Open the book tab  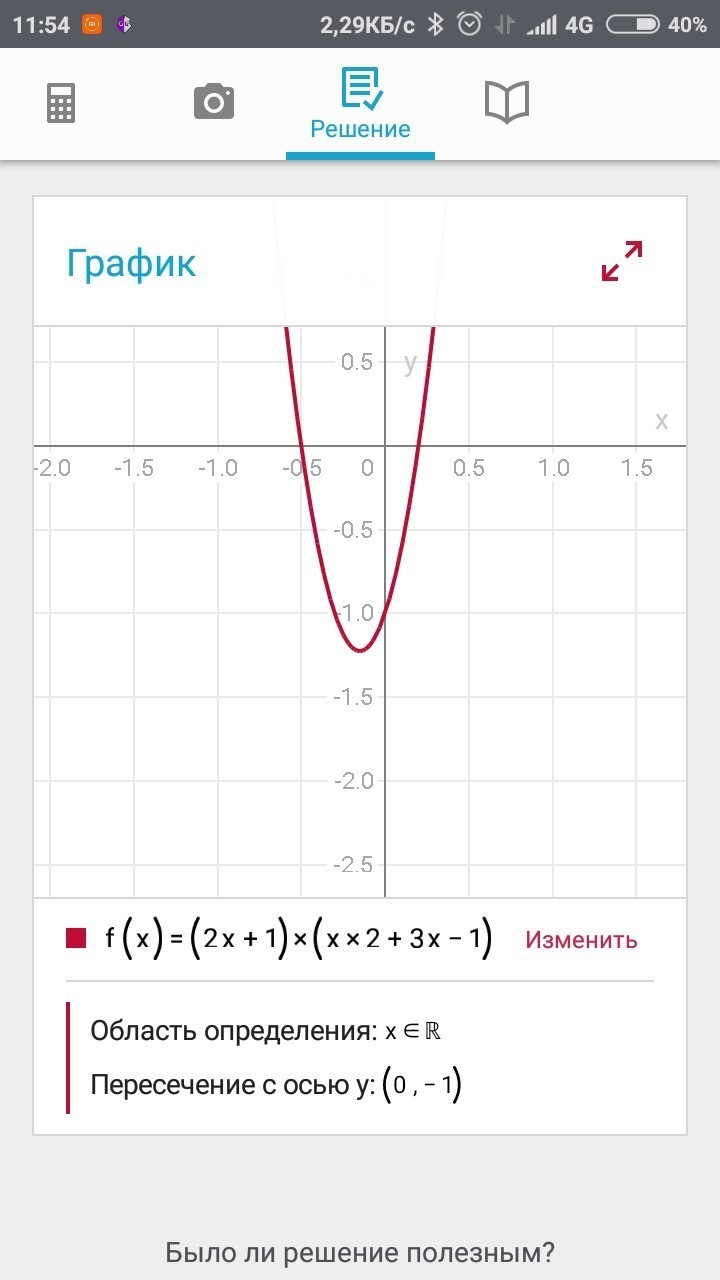pyautogui.click(x=507, y=103)
